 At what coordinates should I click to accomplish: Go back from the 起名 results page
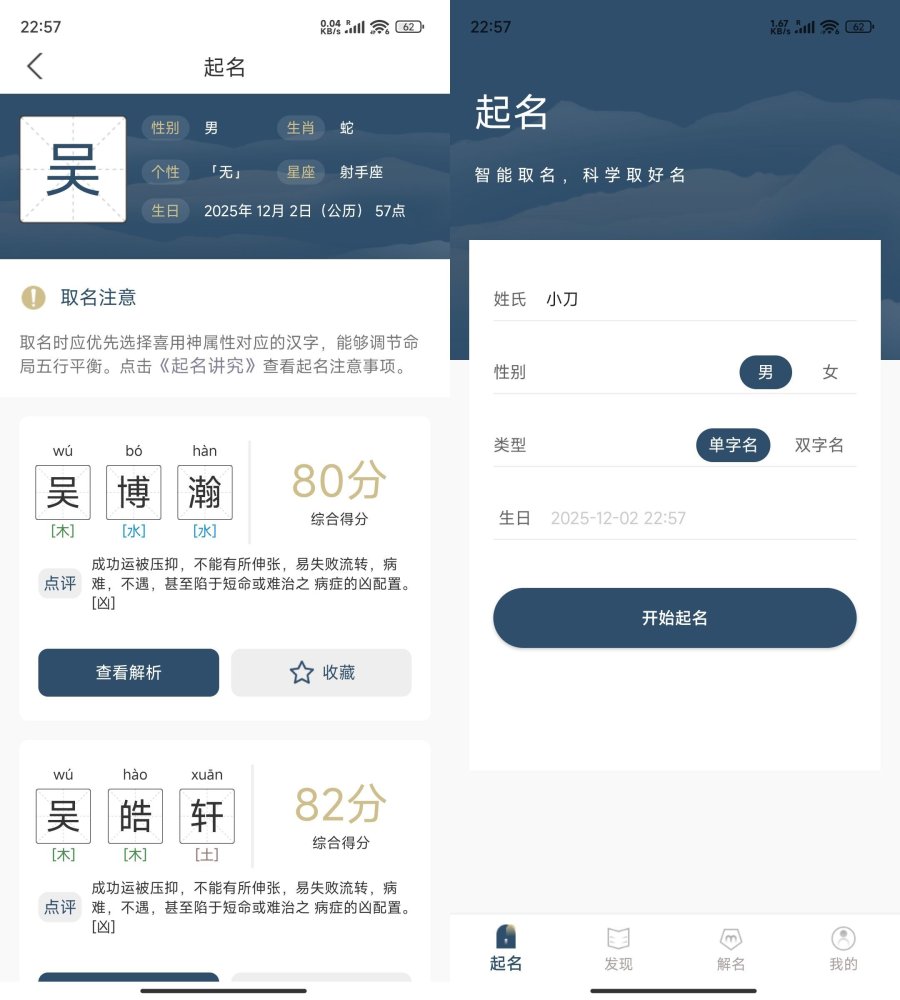(x=35, y=67)
